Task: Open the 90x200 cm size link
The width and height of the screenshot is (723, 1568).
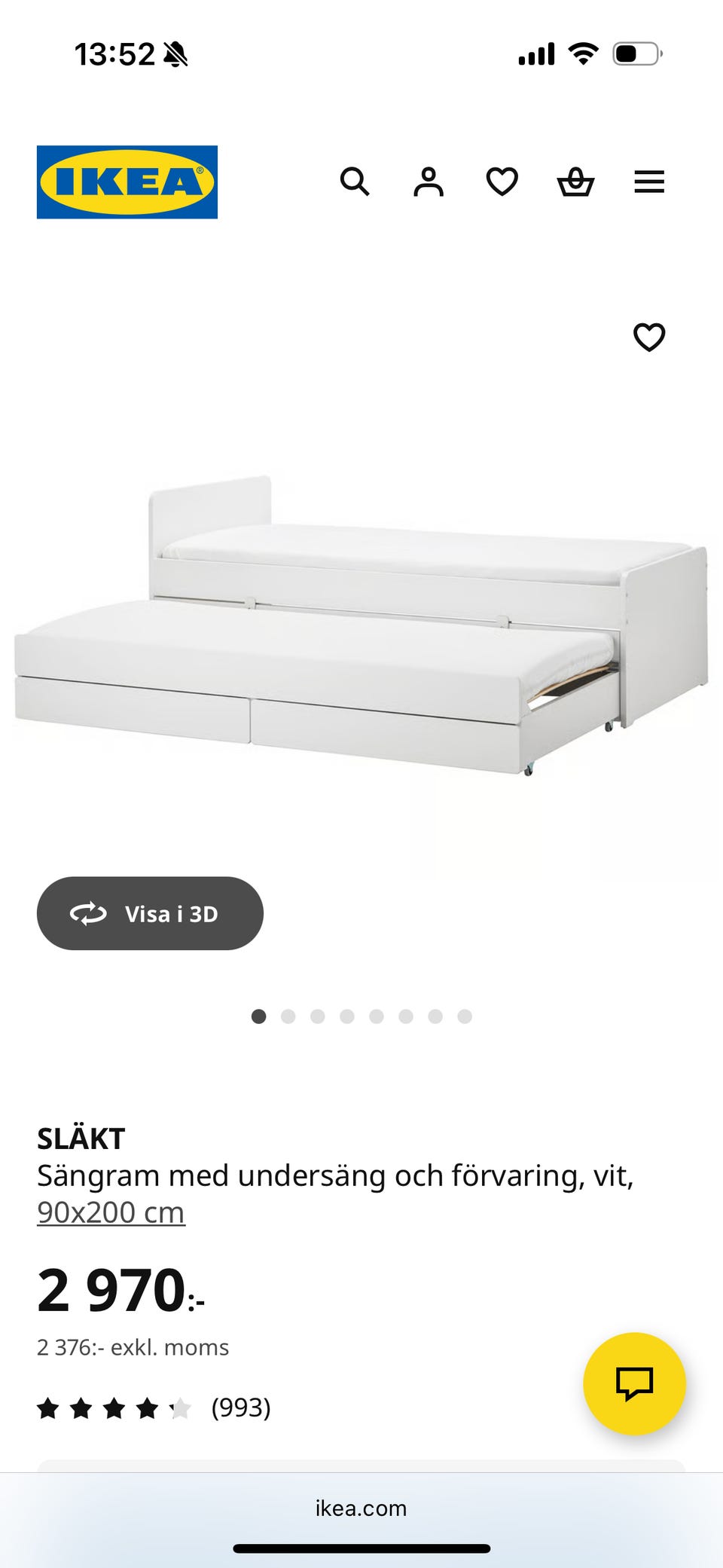Action: pos(111,1212)
